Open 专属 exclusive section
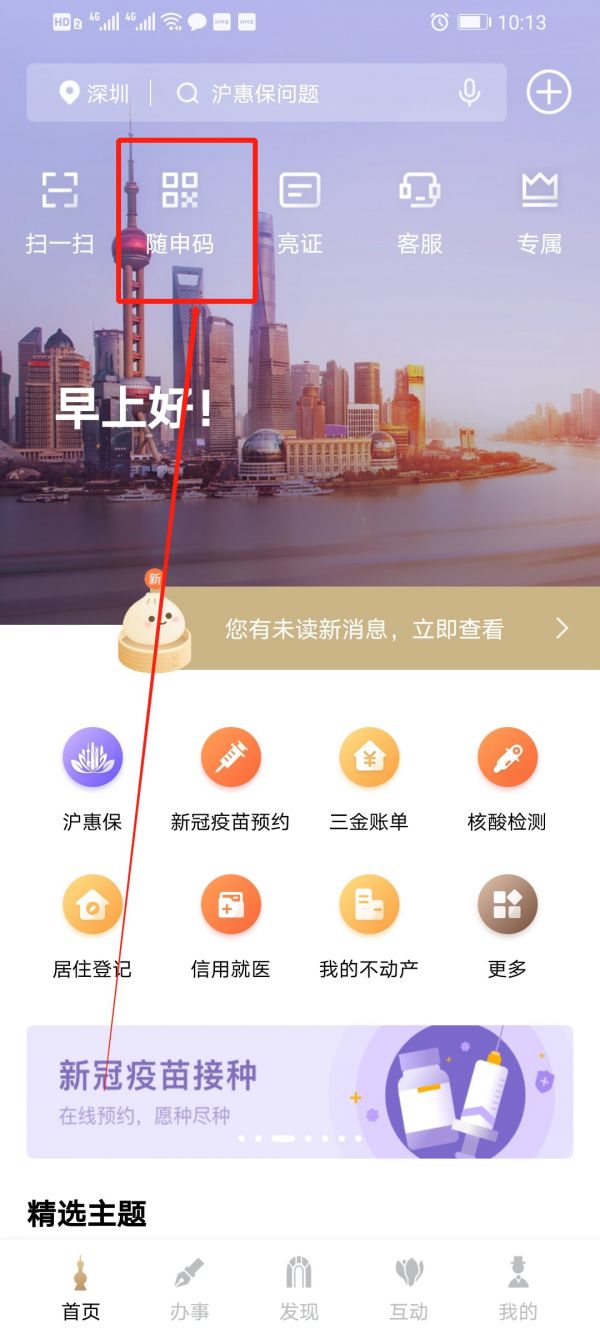Screen dimensions: 600x1333 coord(539,211)
